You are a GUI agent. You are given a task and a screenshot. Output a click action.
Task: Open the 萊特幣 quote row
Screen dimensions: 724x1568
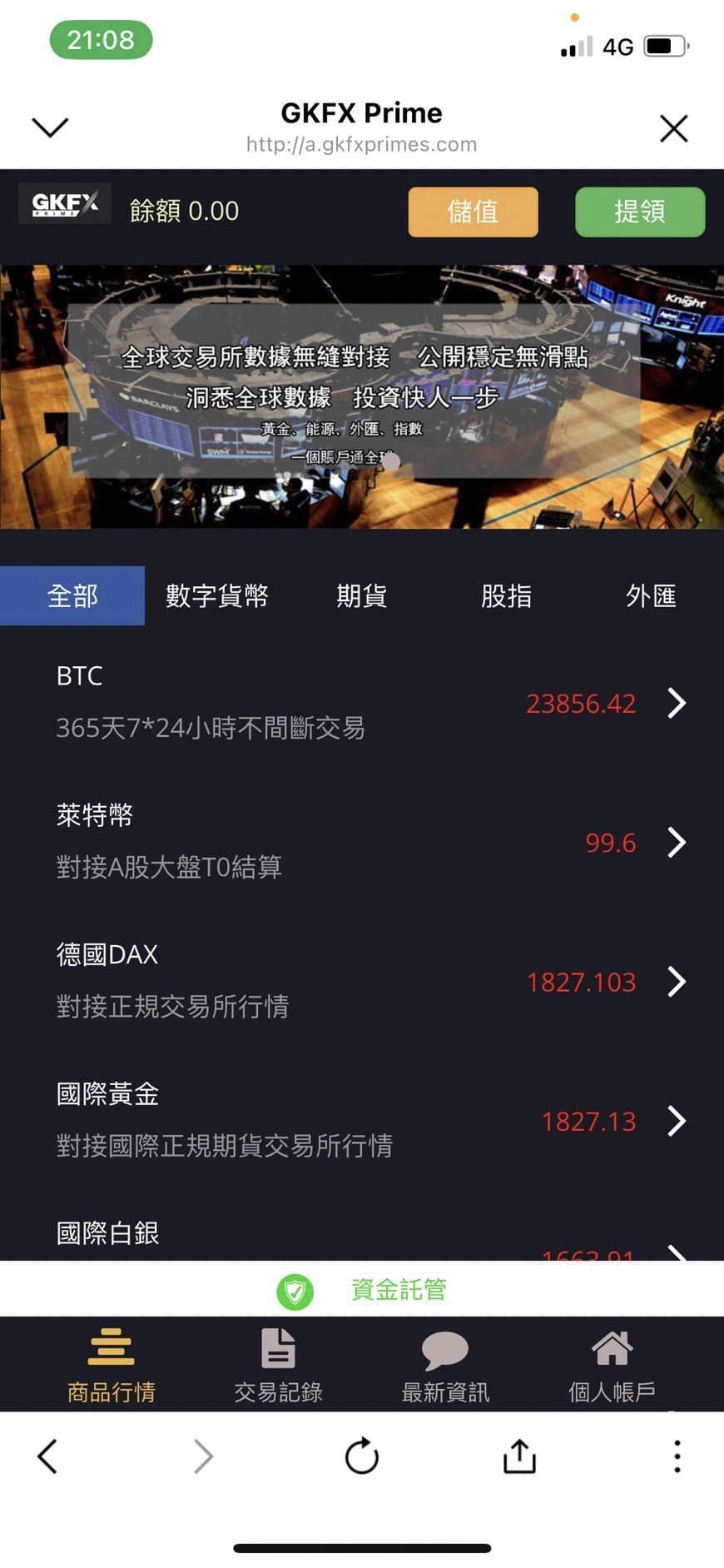pyautogui.click(x=362, y=842)
